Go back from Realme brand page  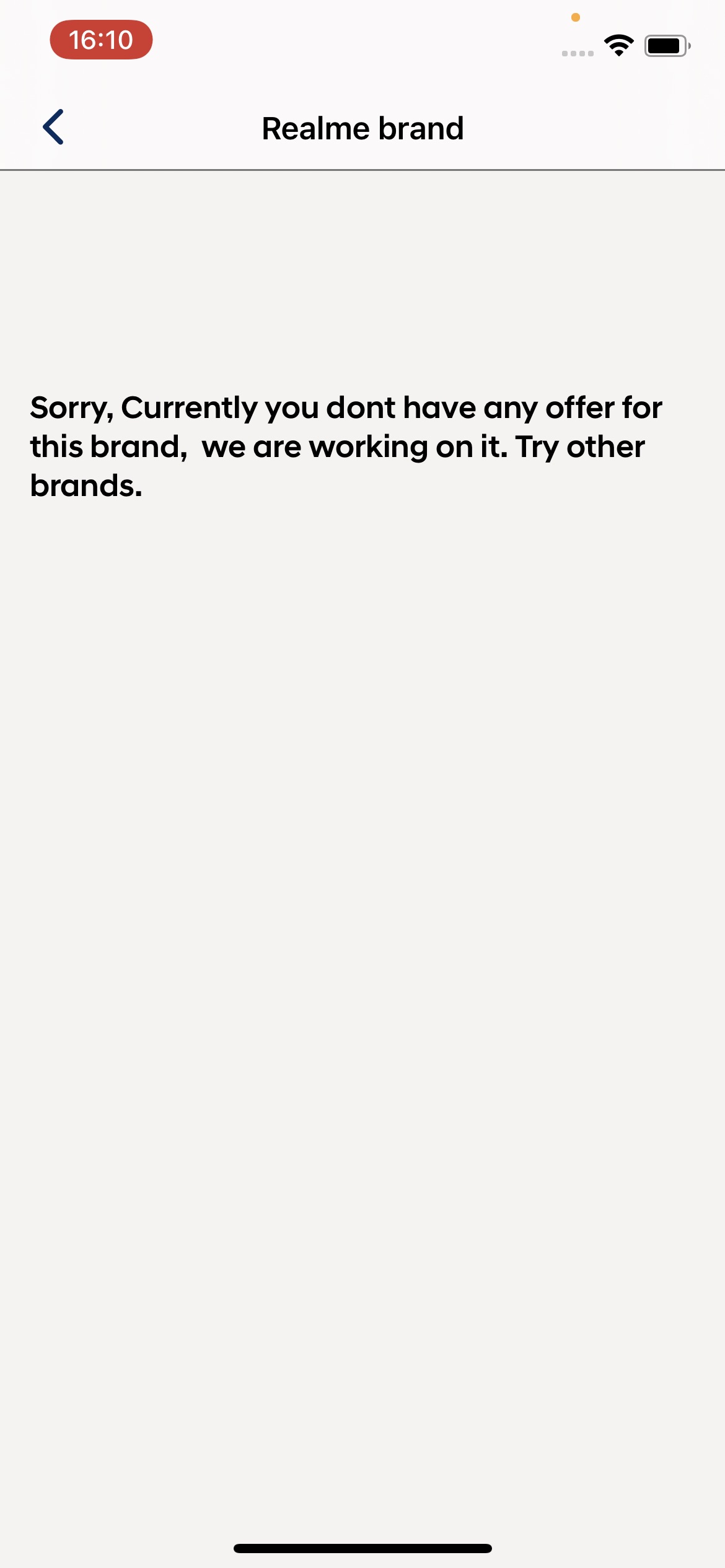53,127
